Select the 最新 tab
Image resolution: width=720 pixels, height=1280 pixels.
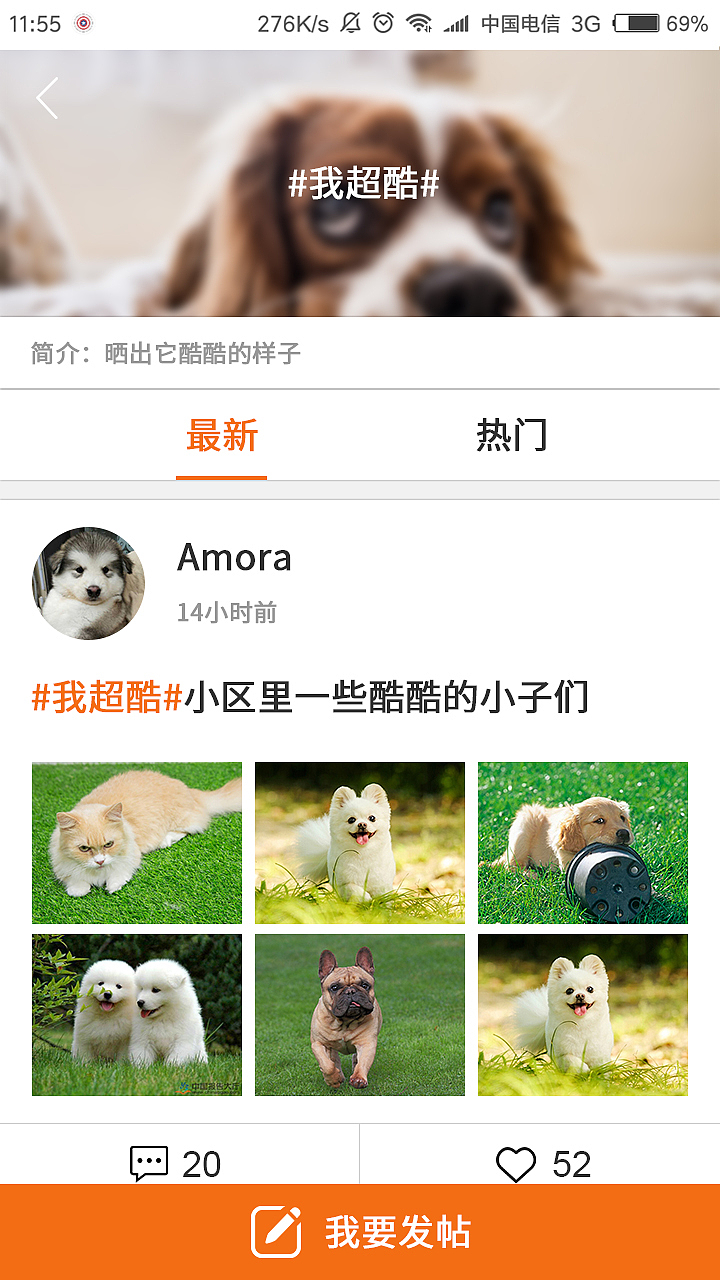tap(222, 436)
